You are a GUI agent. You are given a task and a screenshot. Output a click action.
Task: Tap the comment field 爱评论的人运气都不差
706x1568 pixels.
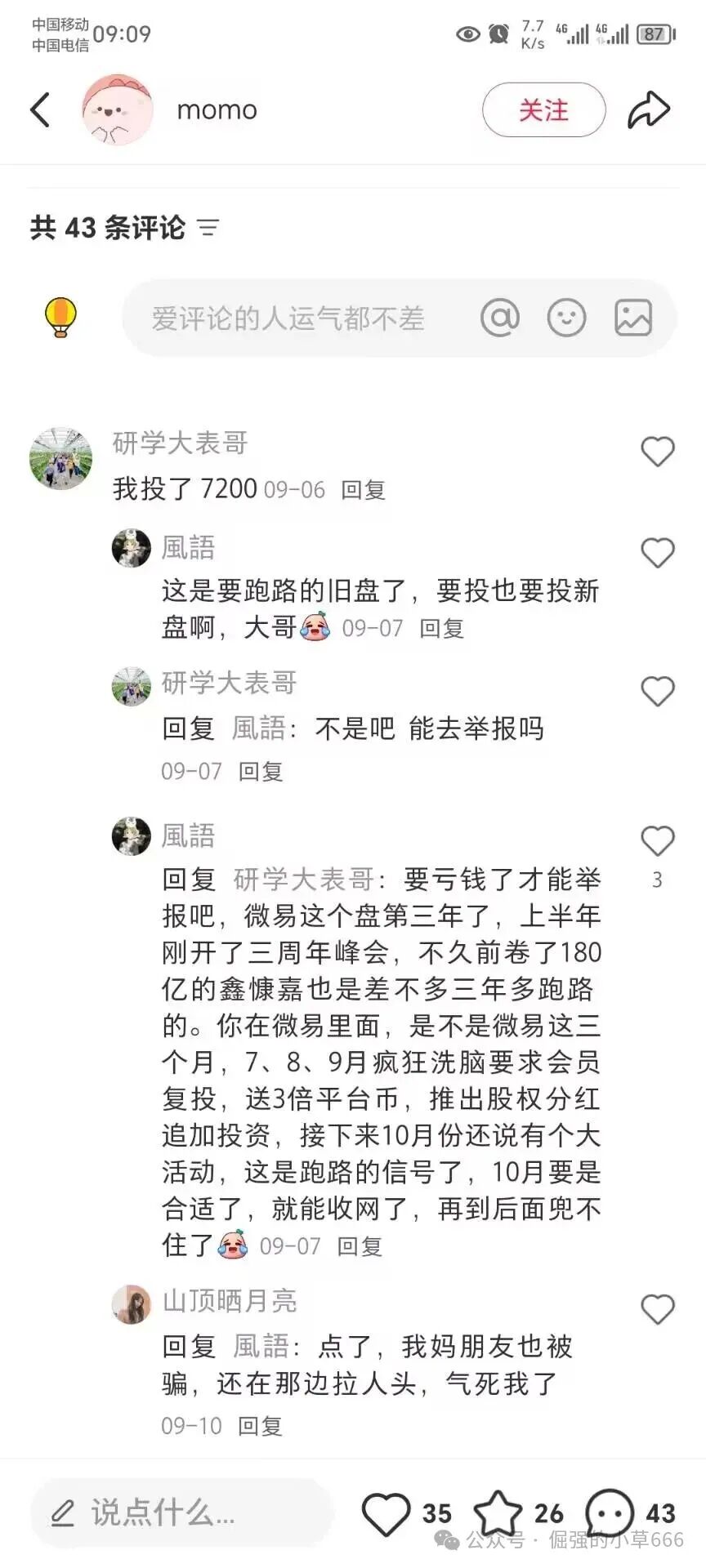pos(288,318)
